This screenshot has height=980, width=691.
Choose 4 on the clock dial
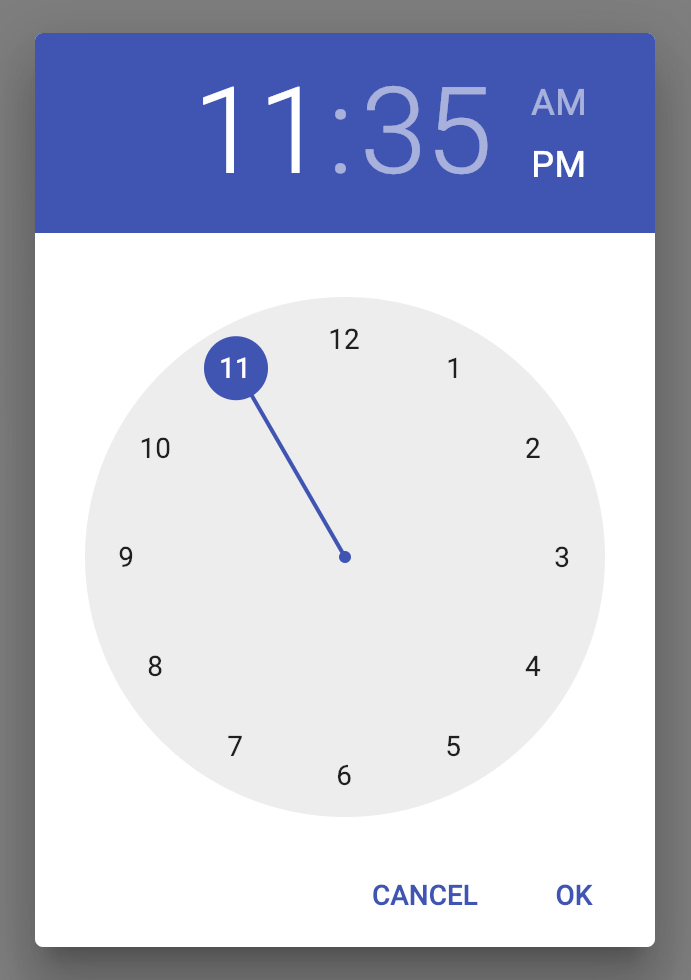[x=533, y=666]
